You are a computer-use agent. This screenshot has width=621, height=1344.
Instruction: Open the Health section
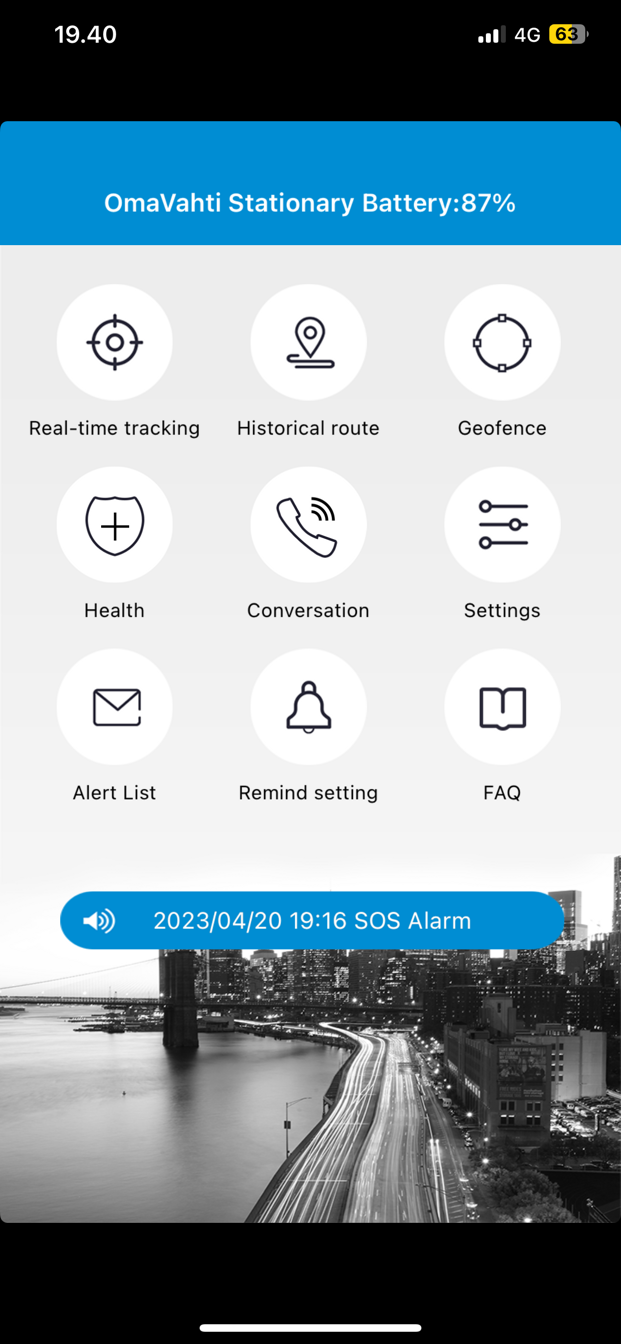[115, 524]
